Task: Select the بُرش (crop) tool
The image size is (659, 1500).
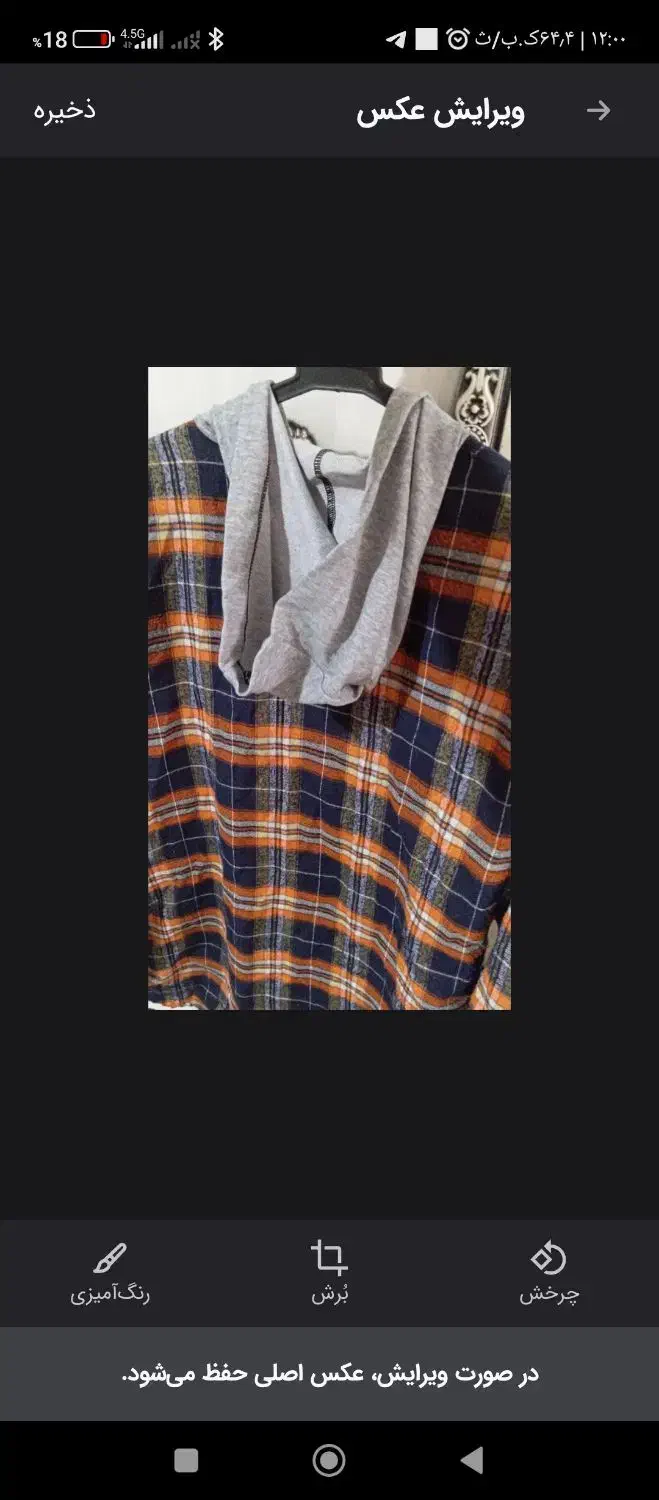Action: click(x=329, y=1272)
